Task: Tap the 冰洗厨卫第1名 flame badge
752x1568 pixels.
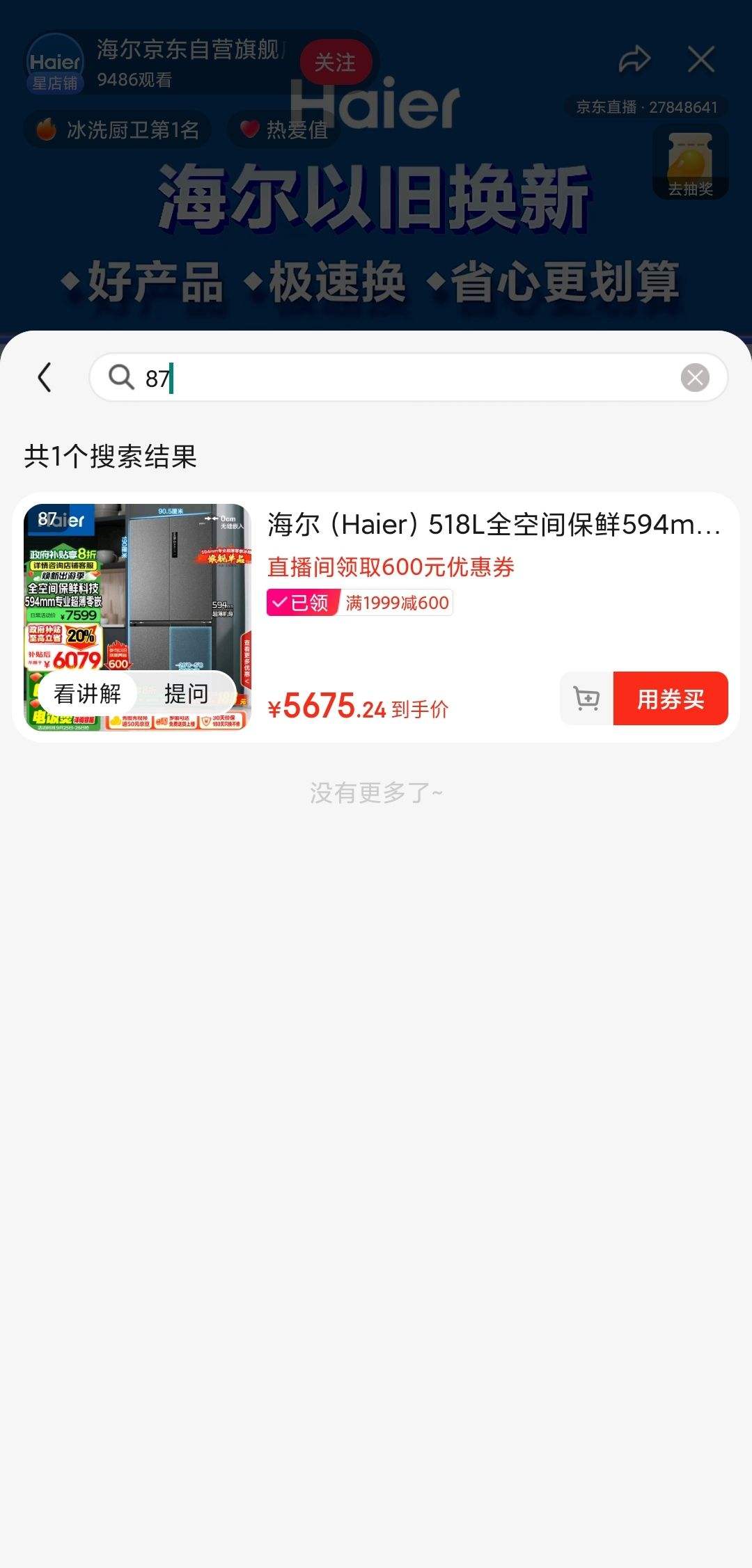Action: coord(116,128)
